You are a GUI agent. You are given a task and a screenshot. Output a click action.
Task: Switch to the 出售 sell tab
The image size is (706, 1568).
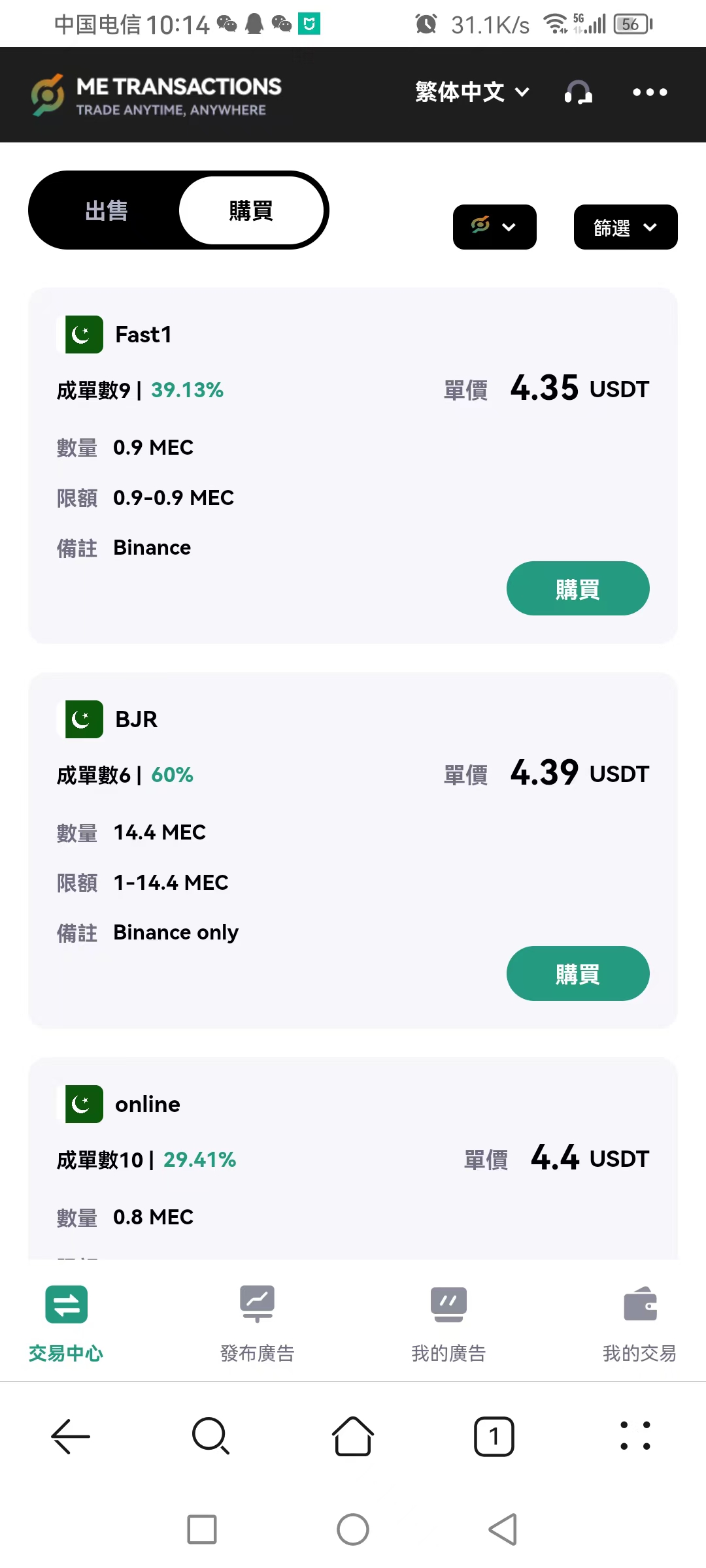pos(106,210)
